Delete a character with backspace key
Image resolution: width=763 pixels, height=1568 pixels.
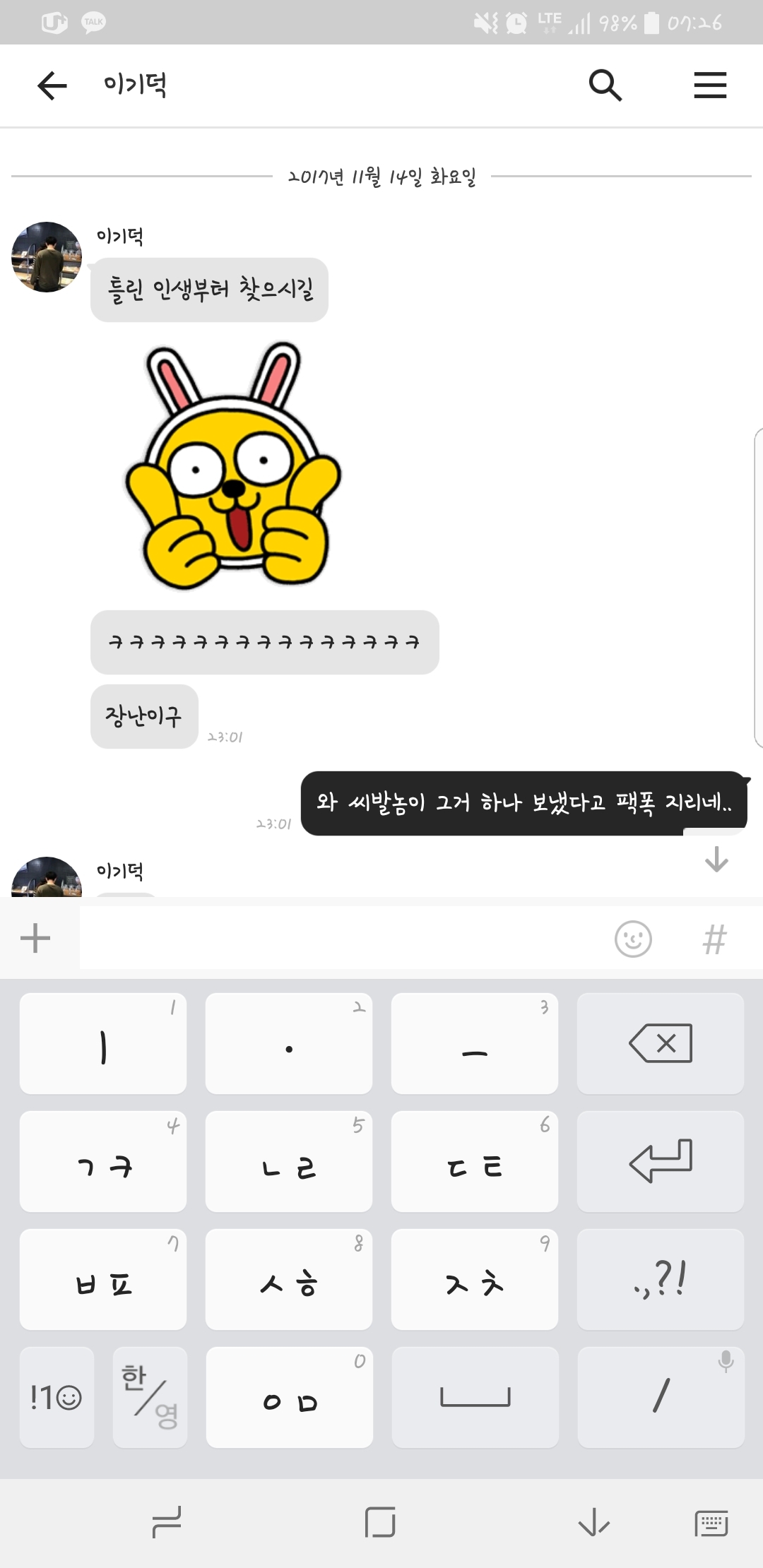[x=661, y=1043]
